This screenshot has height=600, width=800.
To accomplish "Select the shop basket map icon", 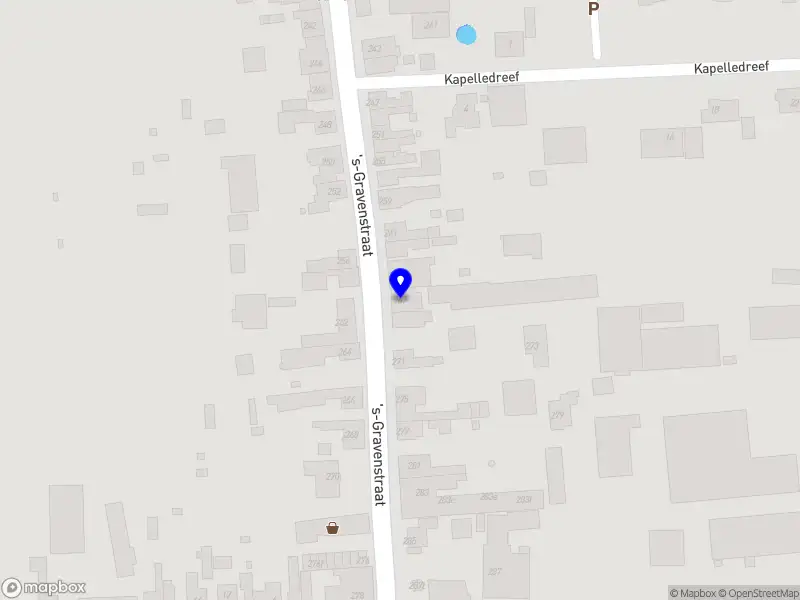I will (x=331, y=527).
